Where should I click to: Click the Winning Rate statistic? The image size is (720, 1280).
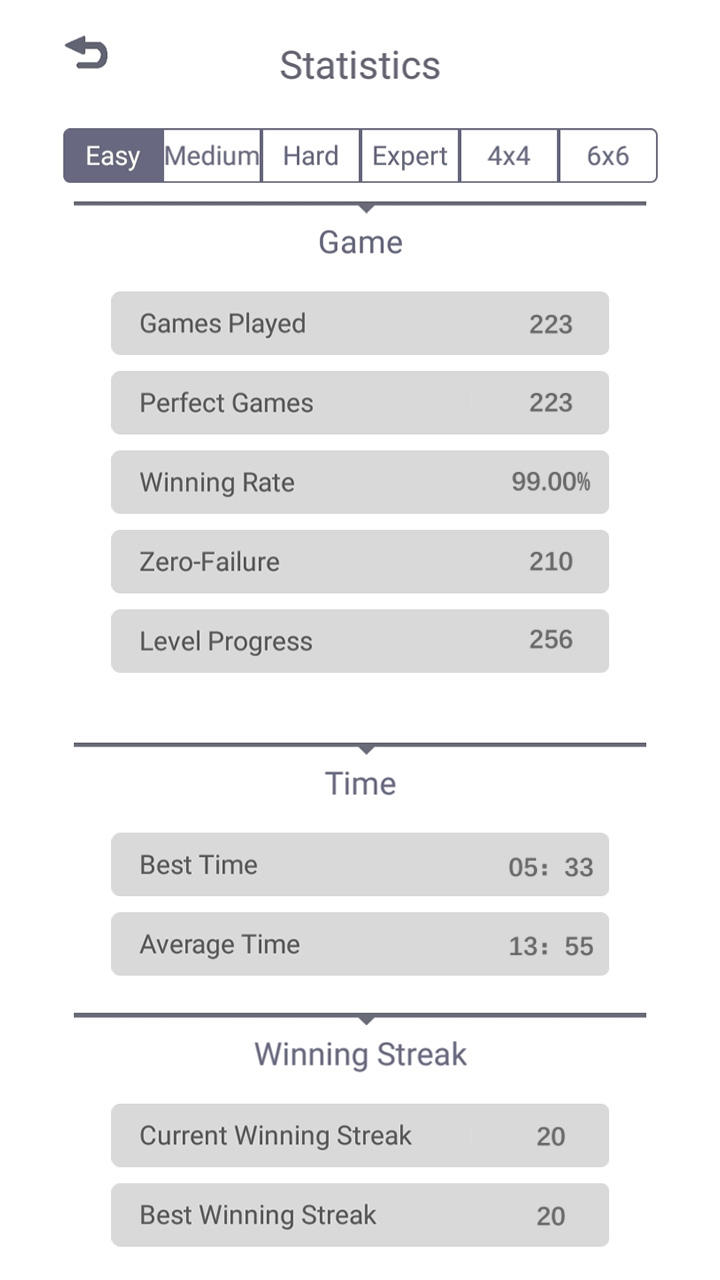tap(359, 482)
